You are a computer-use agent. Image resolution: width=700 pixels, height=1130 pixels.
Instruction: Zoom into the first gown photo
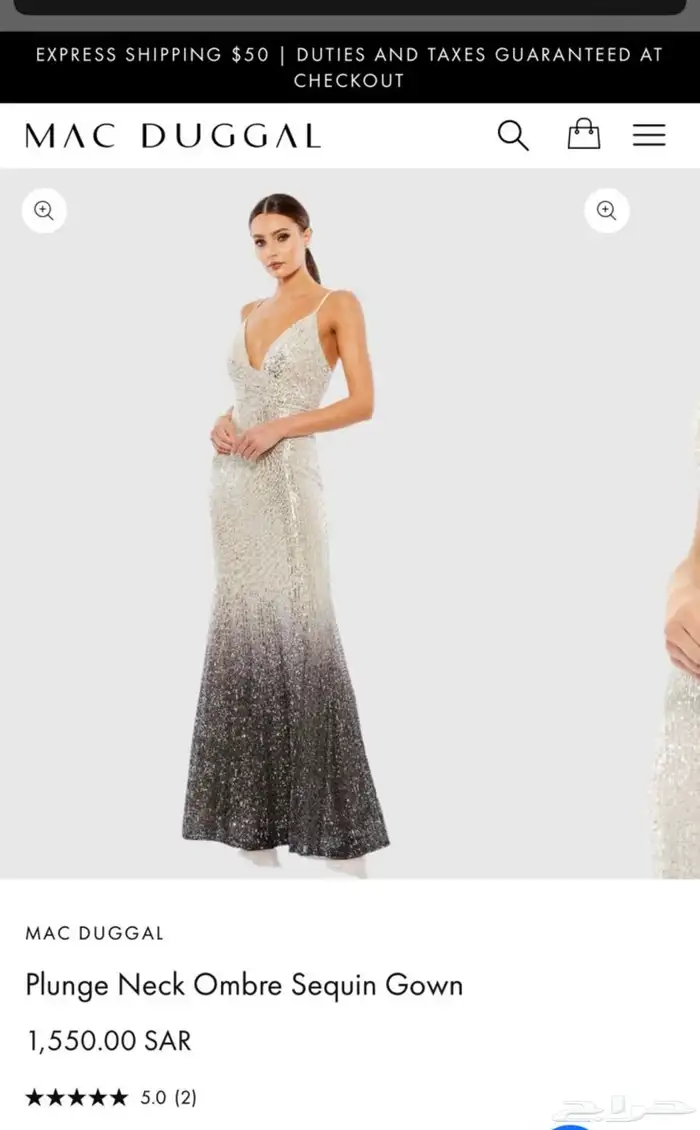(44, 210)
